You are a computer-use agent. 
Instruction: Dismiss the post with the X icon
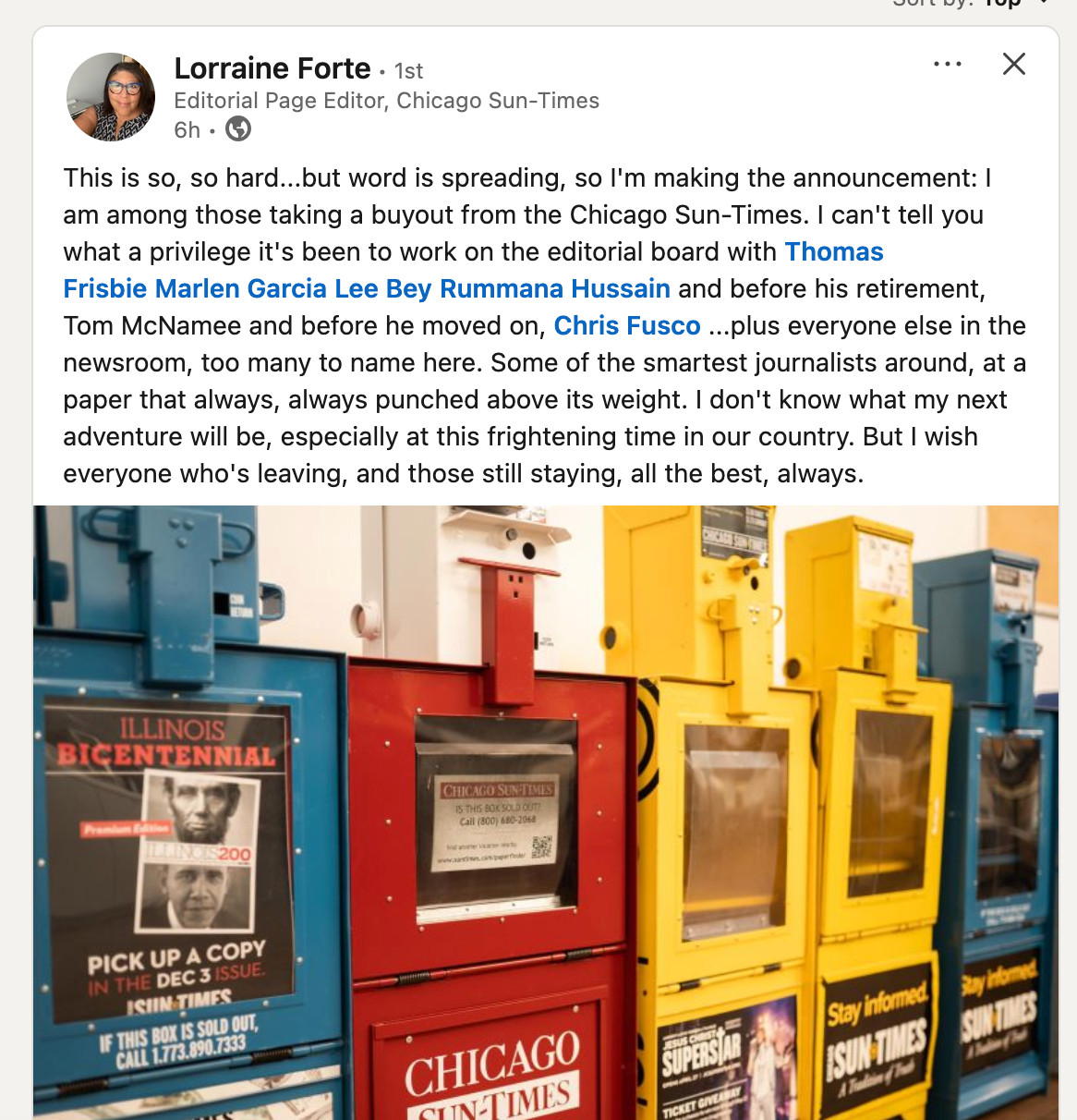[1013, 64]
